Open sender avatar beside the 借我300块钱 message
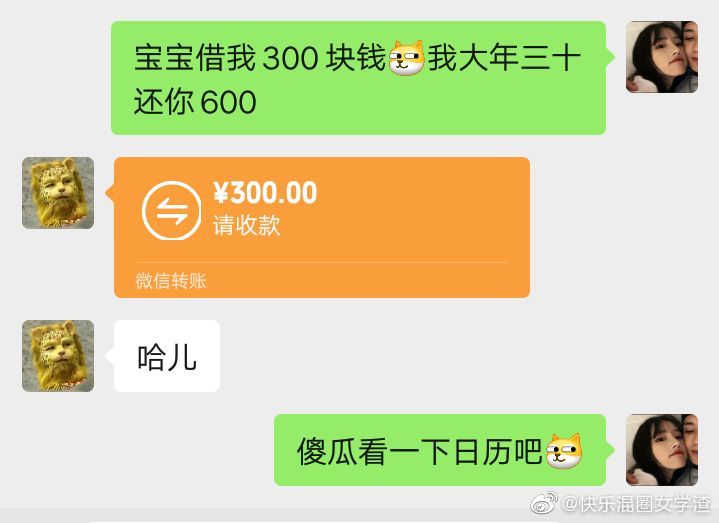Viewport: 719px width, 523px height. coord(661,57)
